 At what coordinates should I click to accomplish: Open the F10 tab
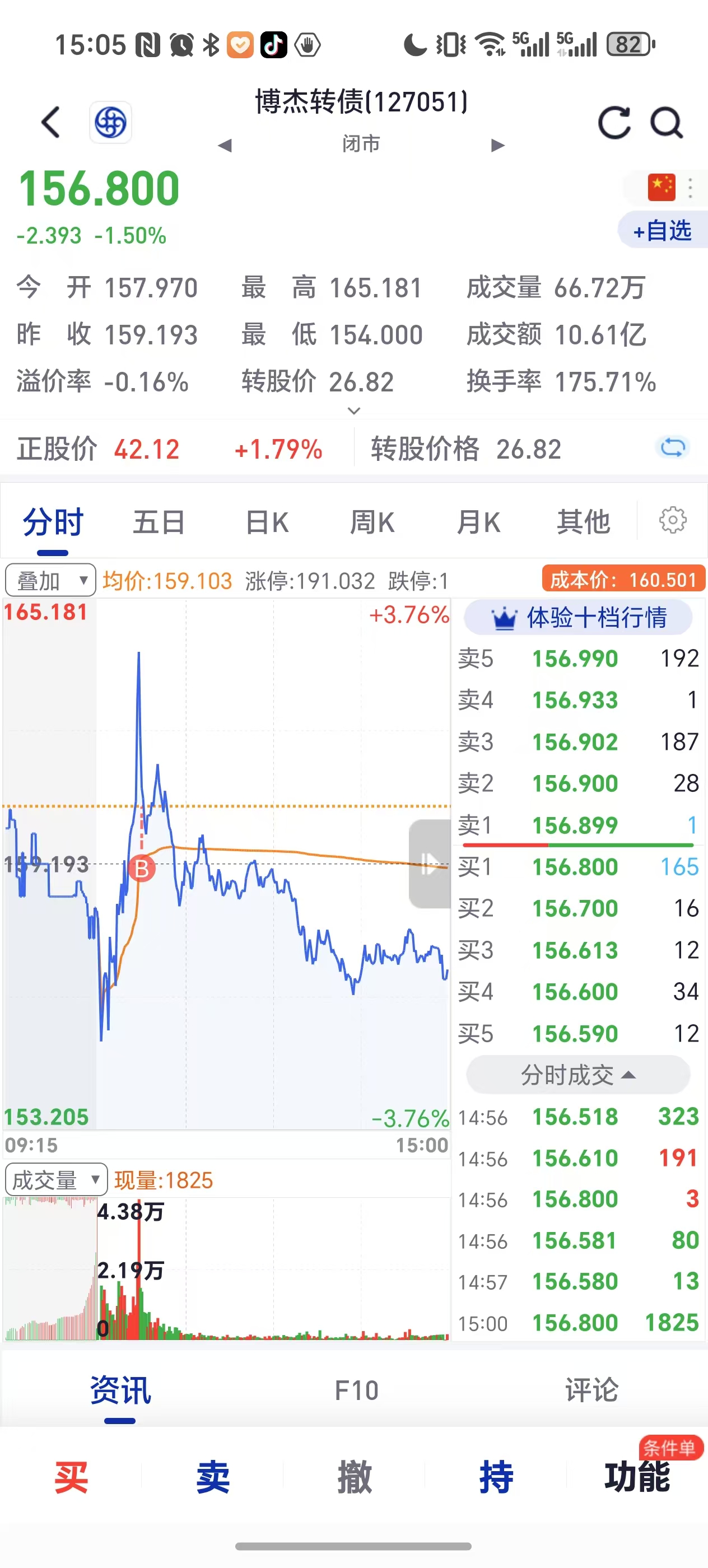[x=357, y=1391]
